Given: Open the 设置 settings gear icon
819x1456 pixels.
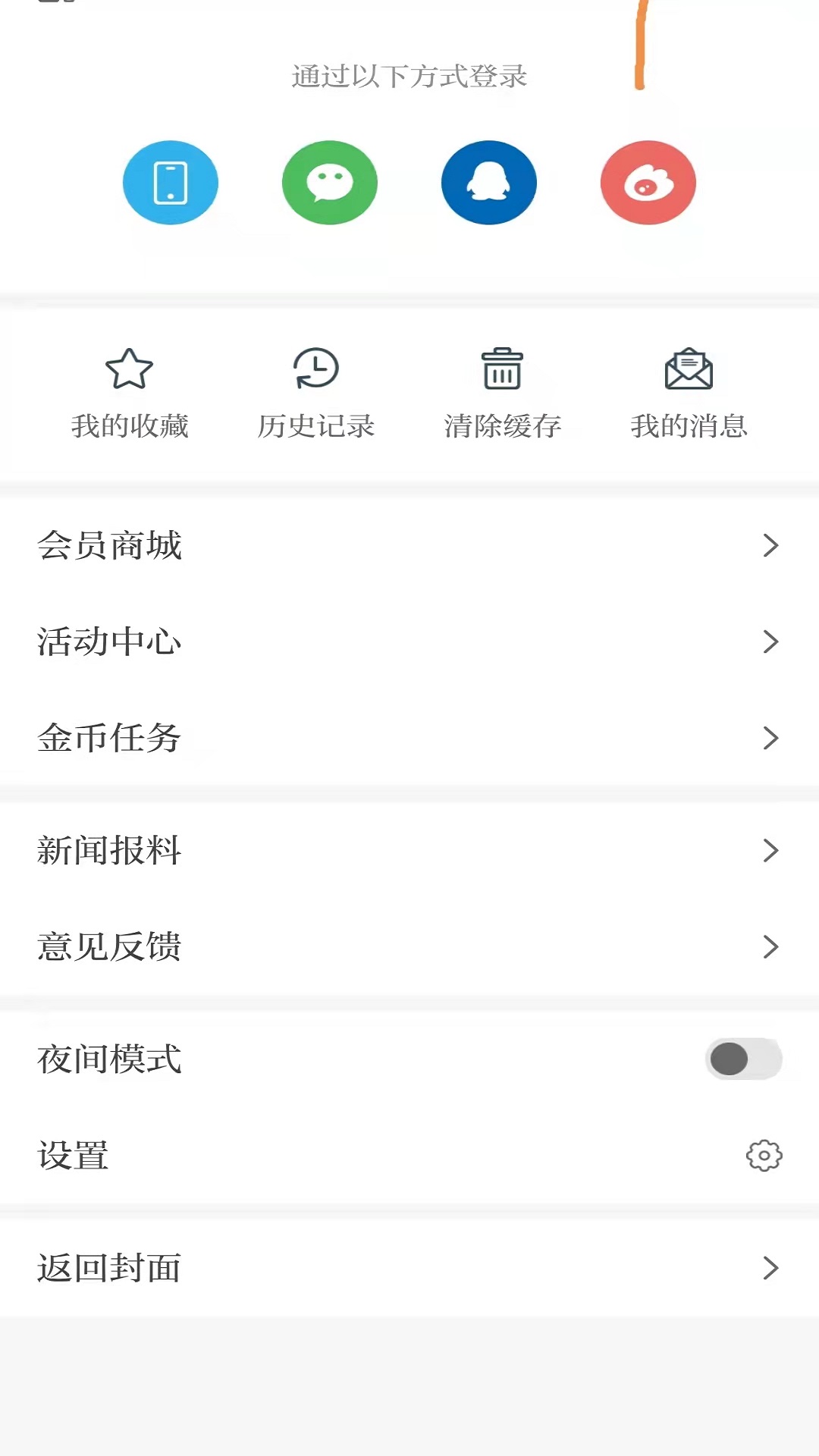Looking at the screenshot, I should (x=764, y=1156).
